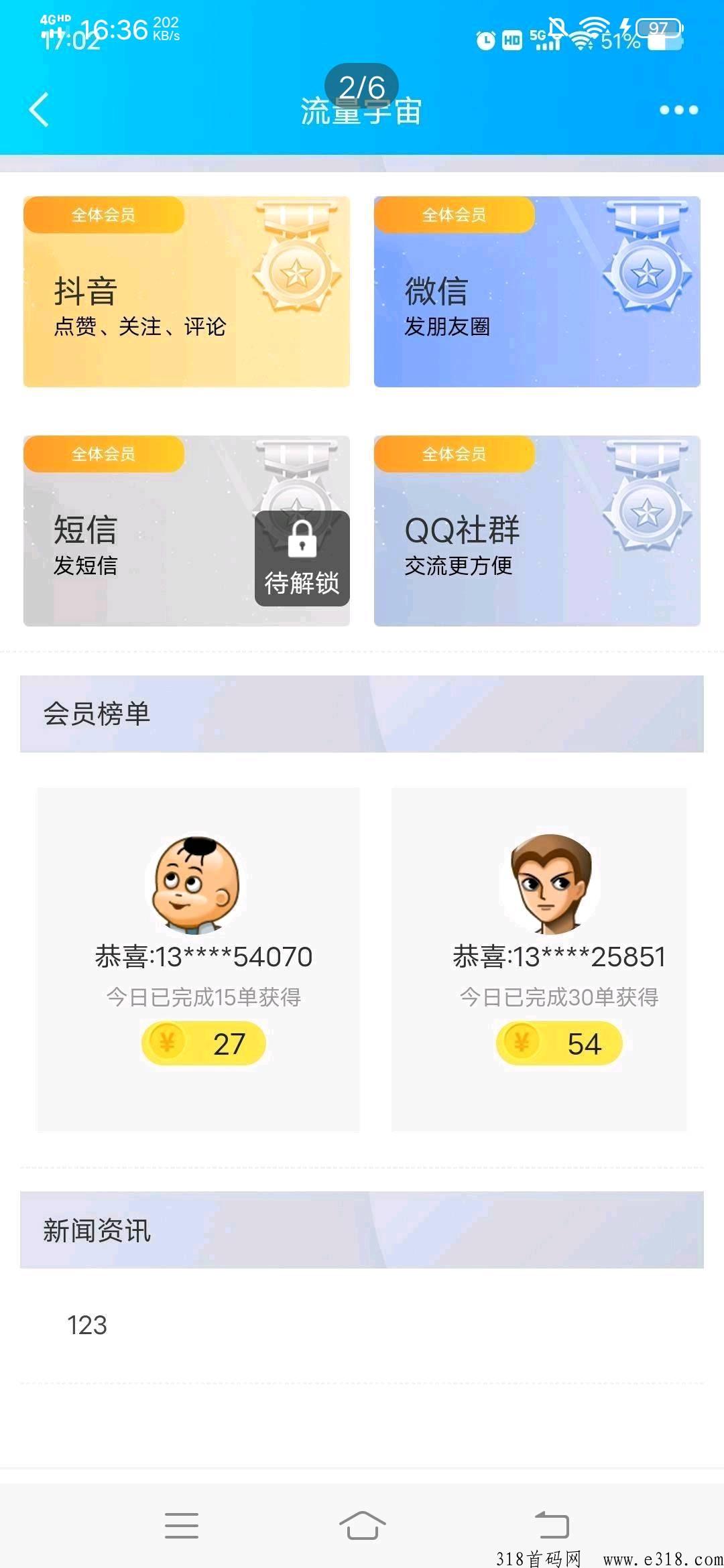Open the 123 news item

[x=87, y=1325]
